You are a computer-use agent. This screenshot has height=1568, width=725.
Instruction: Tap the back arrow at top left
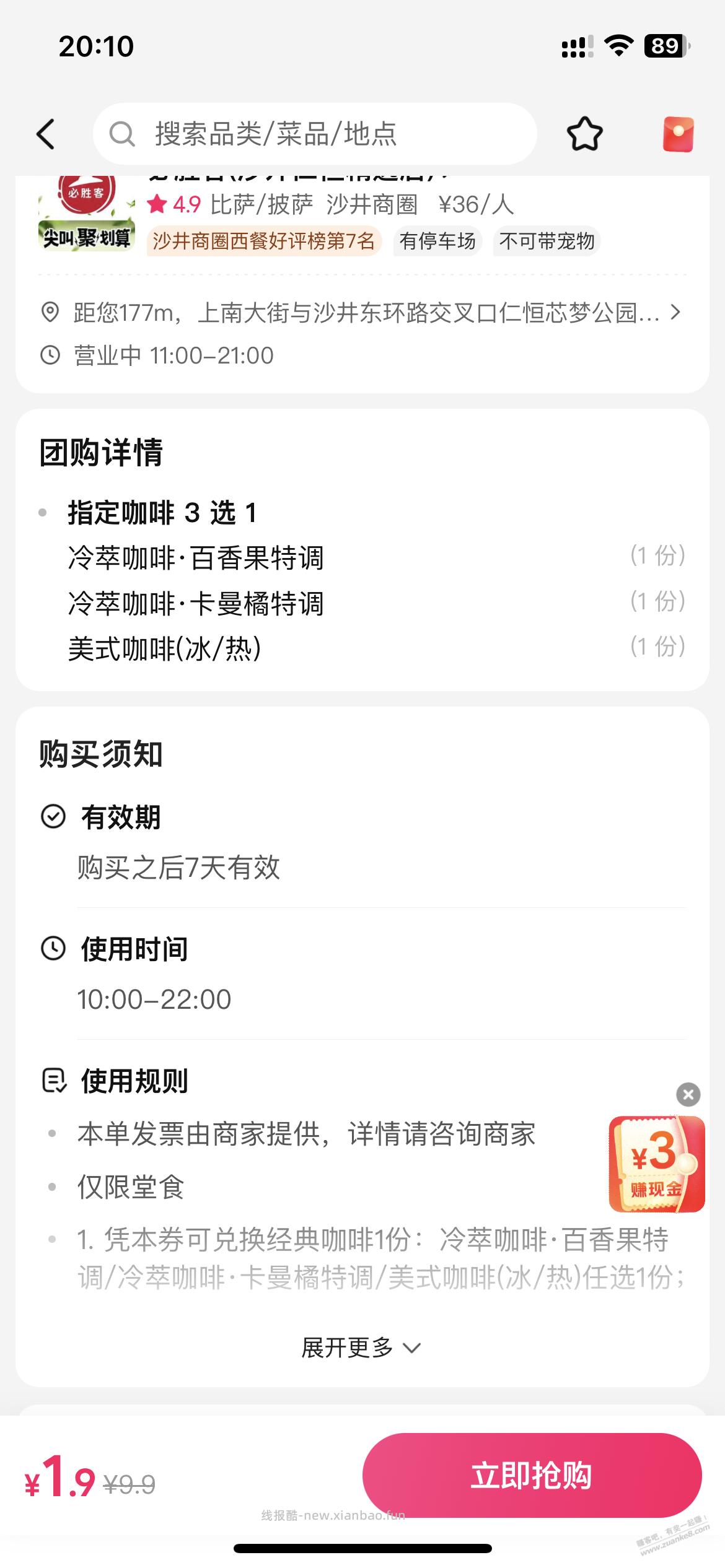pyautogui.click(x=45, y=134)
